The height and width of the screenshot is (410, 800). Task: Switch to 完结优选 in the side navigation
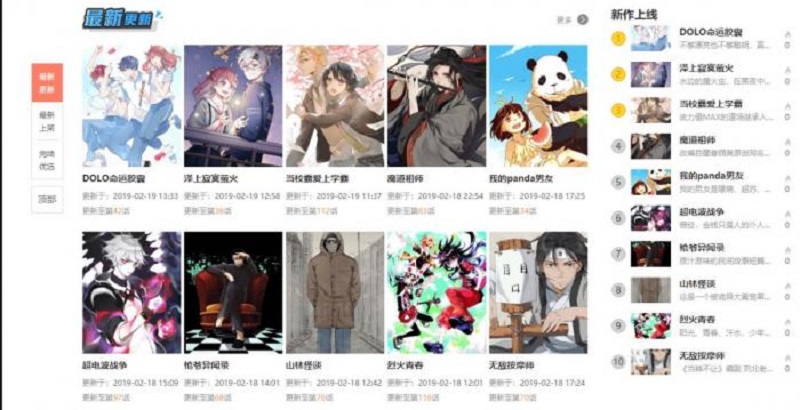coord(47,162)
